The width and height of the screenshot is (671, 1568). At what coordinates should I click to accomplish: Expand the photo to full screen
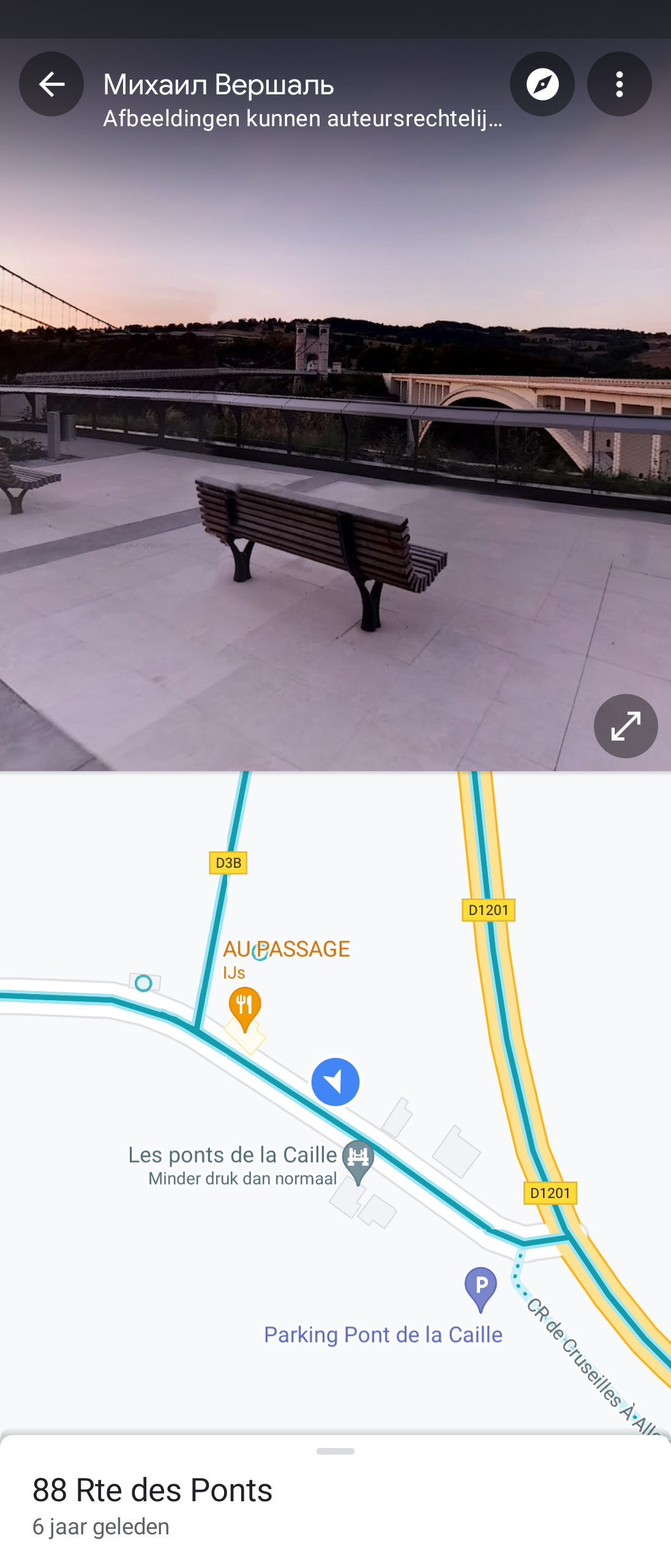(625, 726)
